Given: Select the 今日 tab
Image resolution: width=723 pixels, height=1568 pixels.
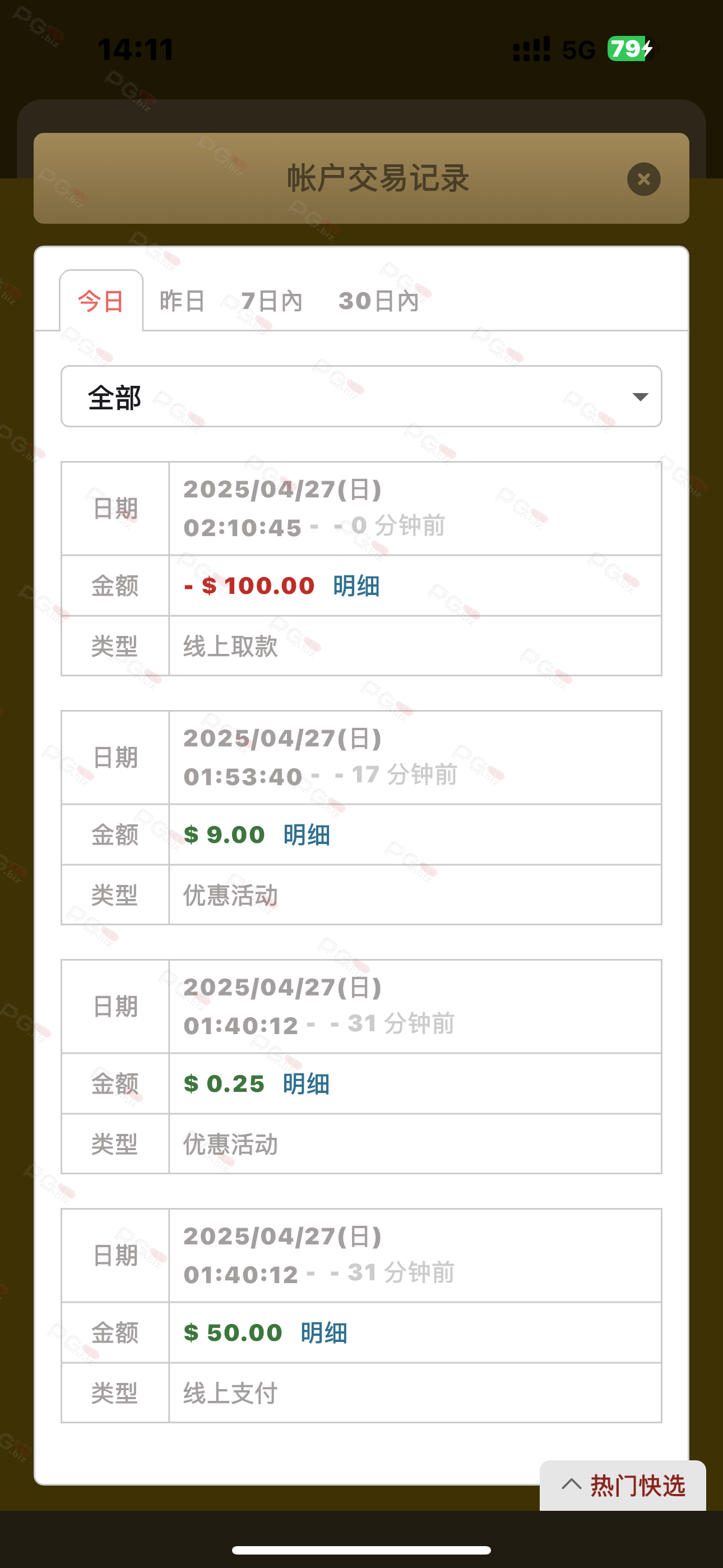Looking at the screenshot, I should pos(101,301).
